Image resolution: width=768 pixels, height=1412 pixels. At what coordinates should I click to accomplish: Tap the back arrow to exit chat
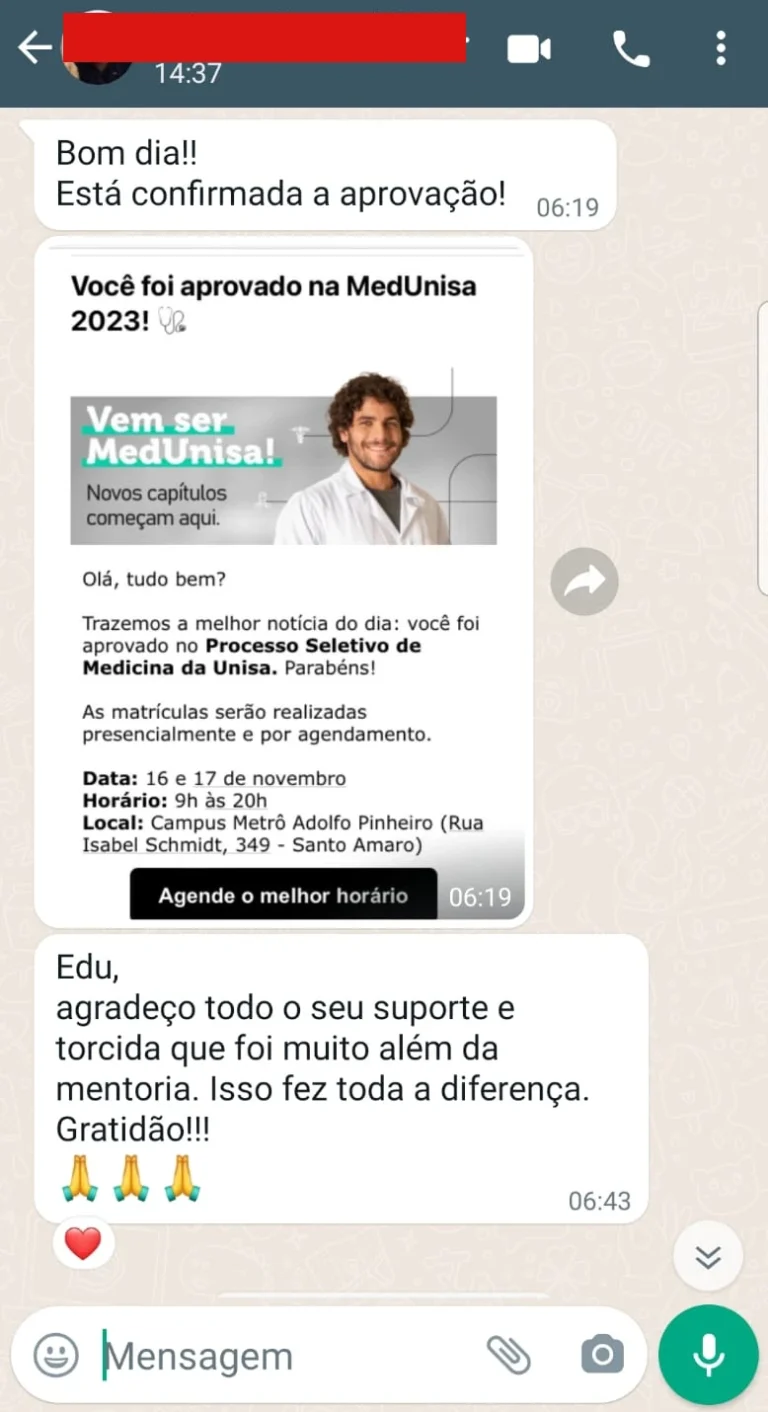33,47
